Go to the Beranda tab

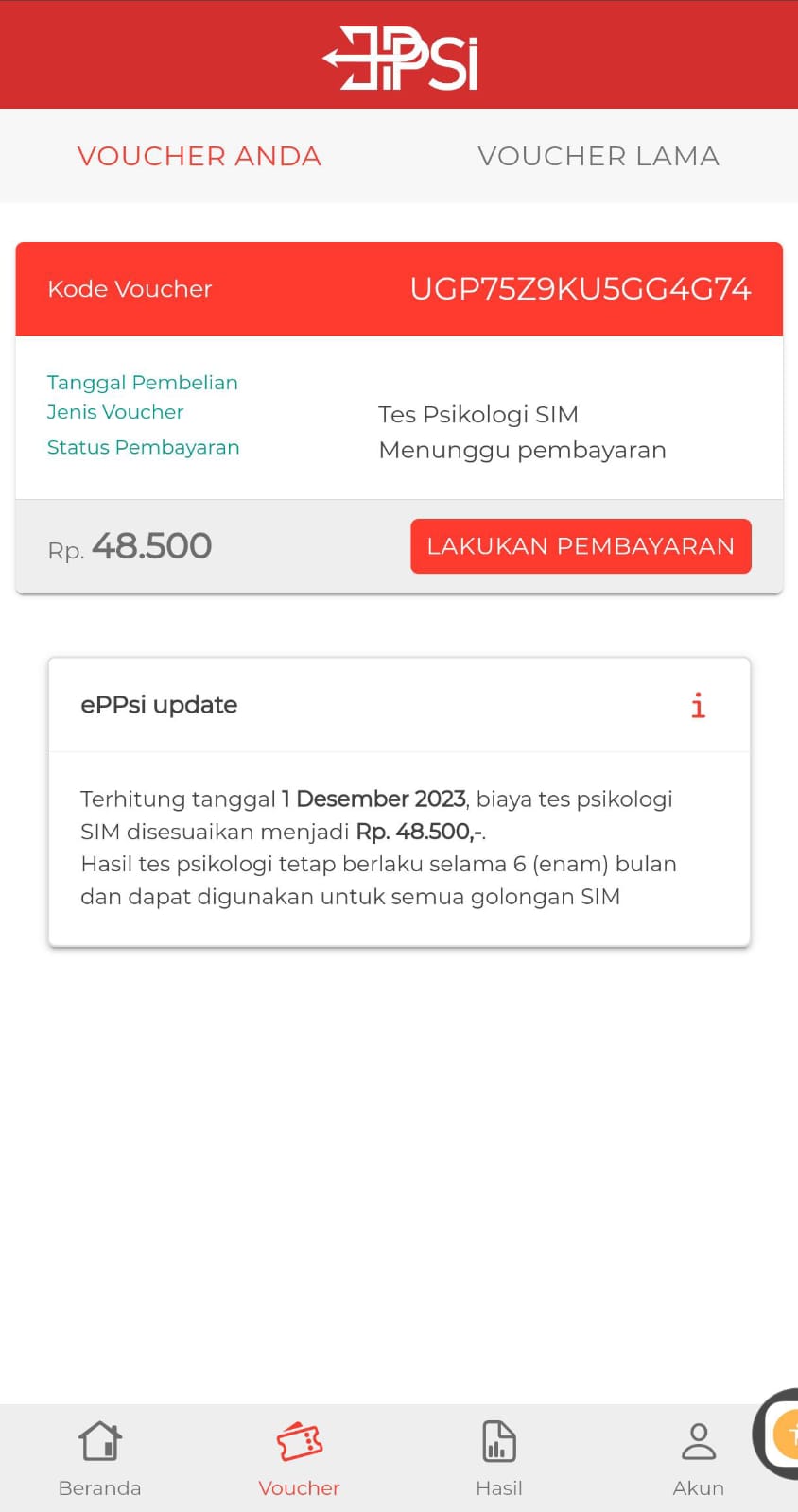click(99, 1459)
